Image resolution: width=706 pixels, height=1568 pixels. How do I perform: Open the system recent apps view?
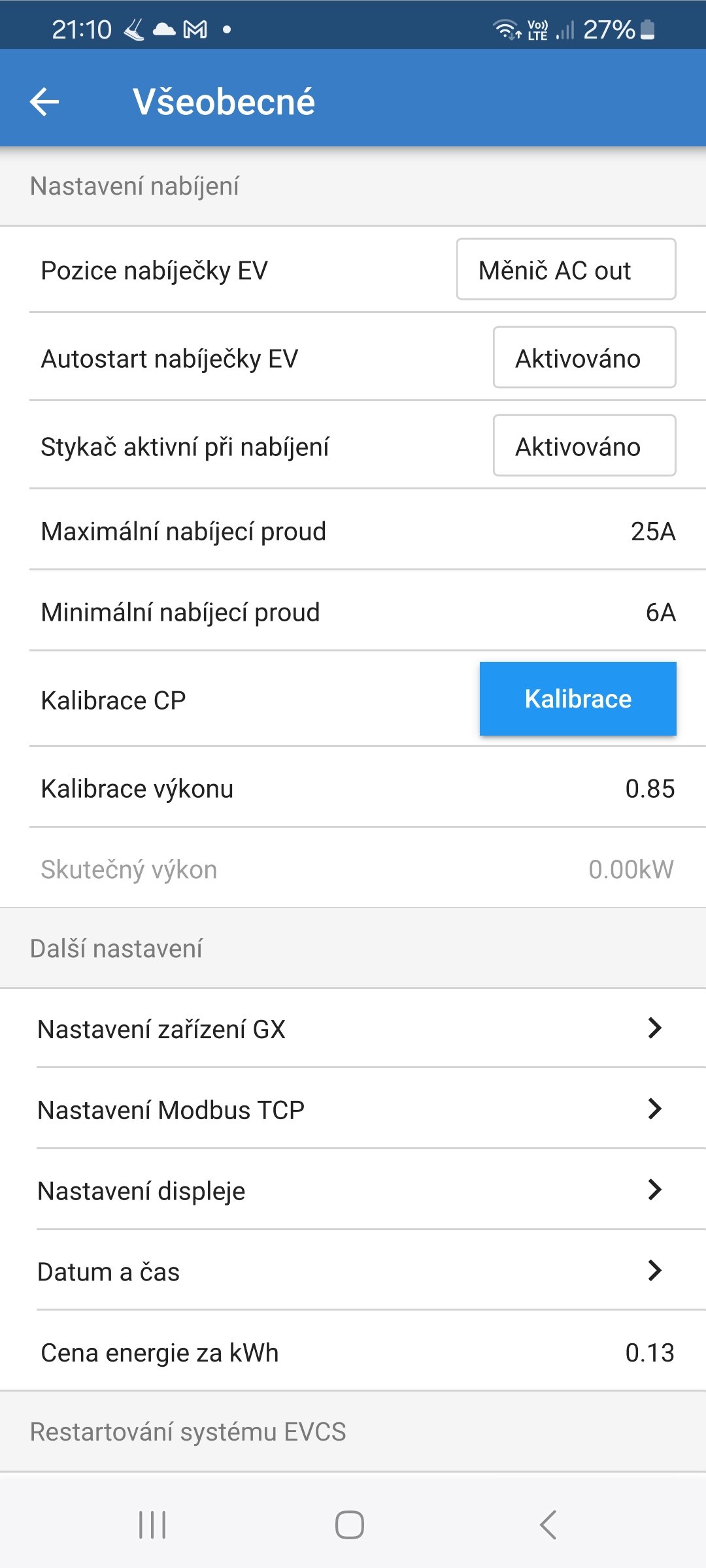tap(152, 1526)
